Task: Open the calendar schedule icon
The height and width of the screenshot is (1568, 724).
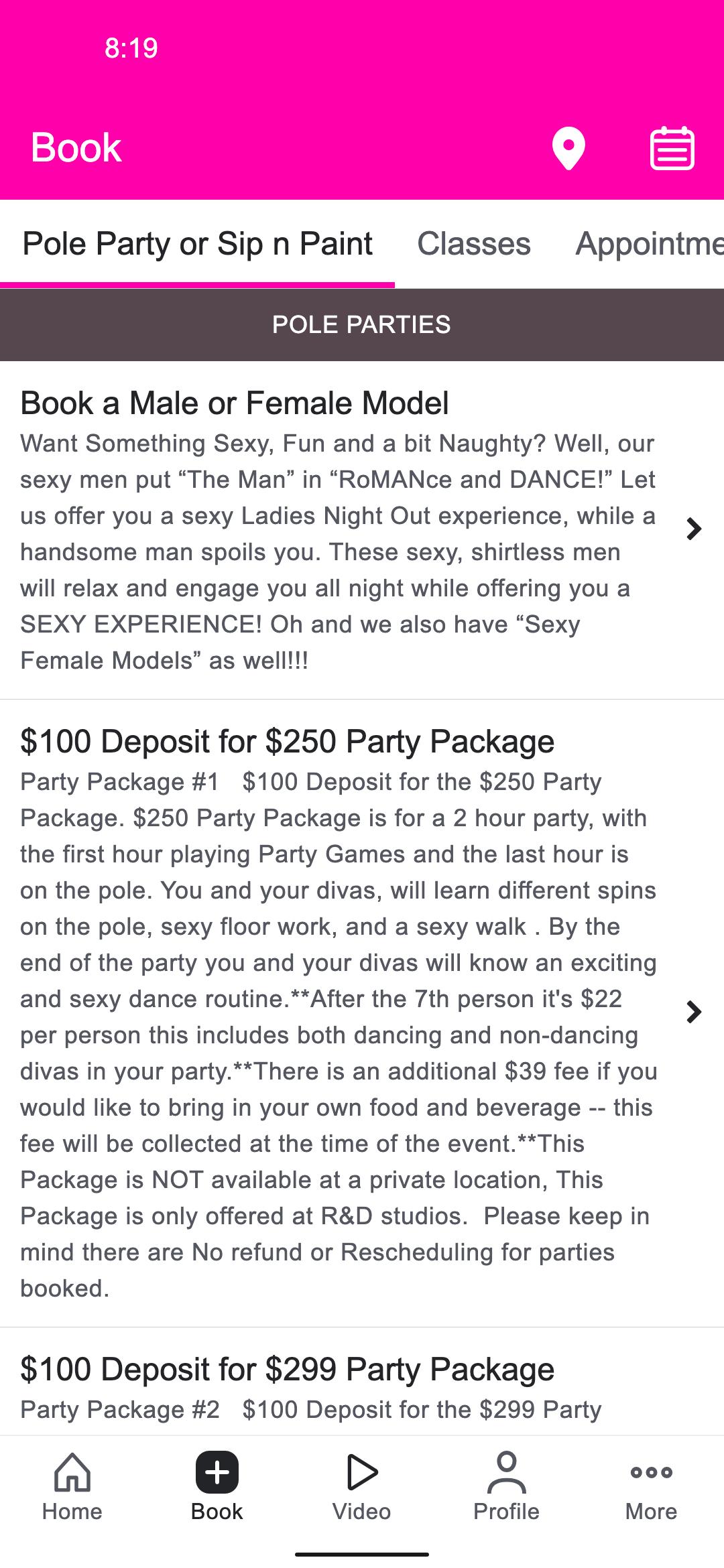Action: pyautogui.click(x=672, y=148)
